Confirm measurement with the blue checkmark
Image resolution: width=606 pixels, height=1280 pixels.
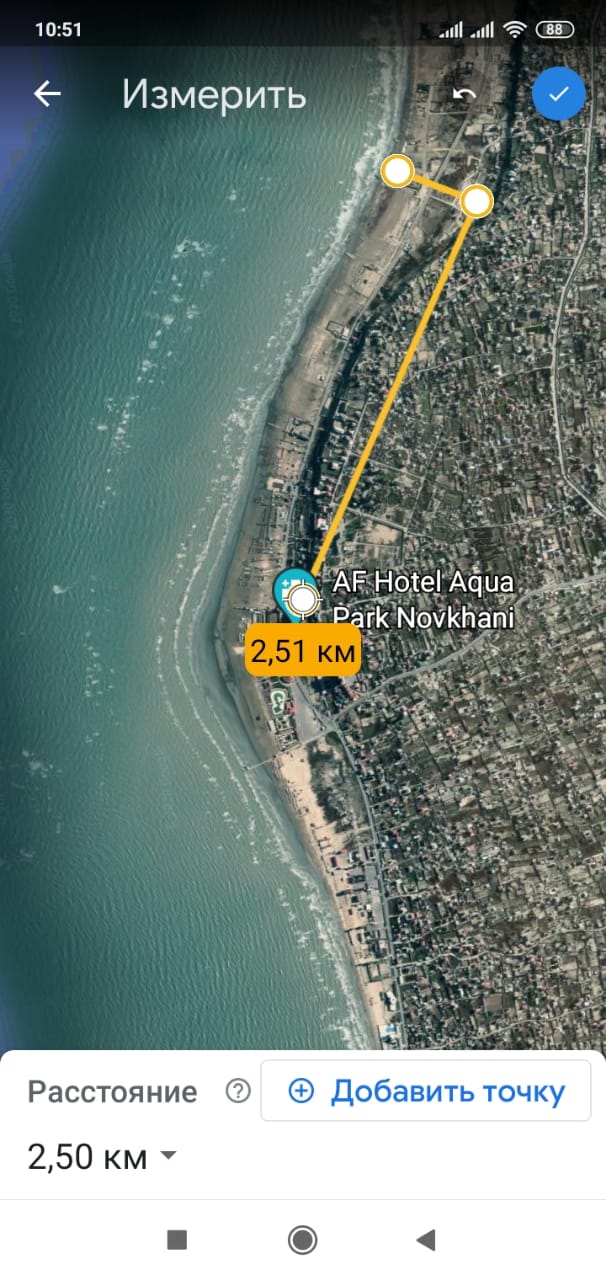[559, 94]
